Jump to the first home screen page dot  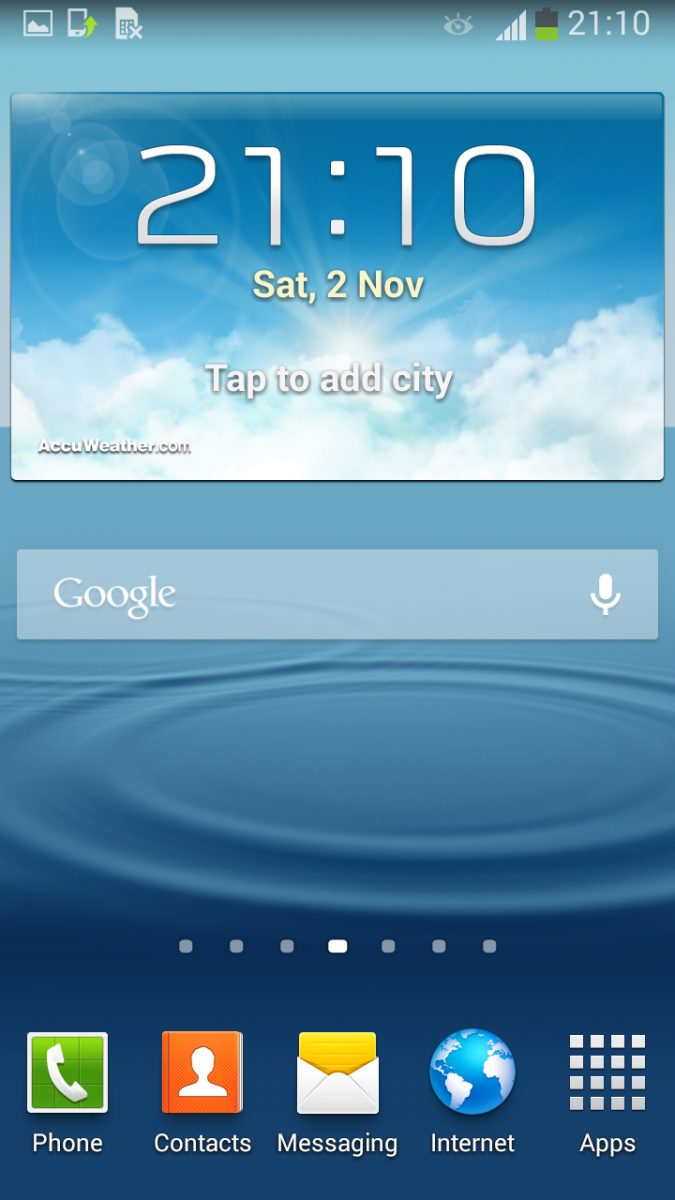(186, 946)
